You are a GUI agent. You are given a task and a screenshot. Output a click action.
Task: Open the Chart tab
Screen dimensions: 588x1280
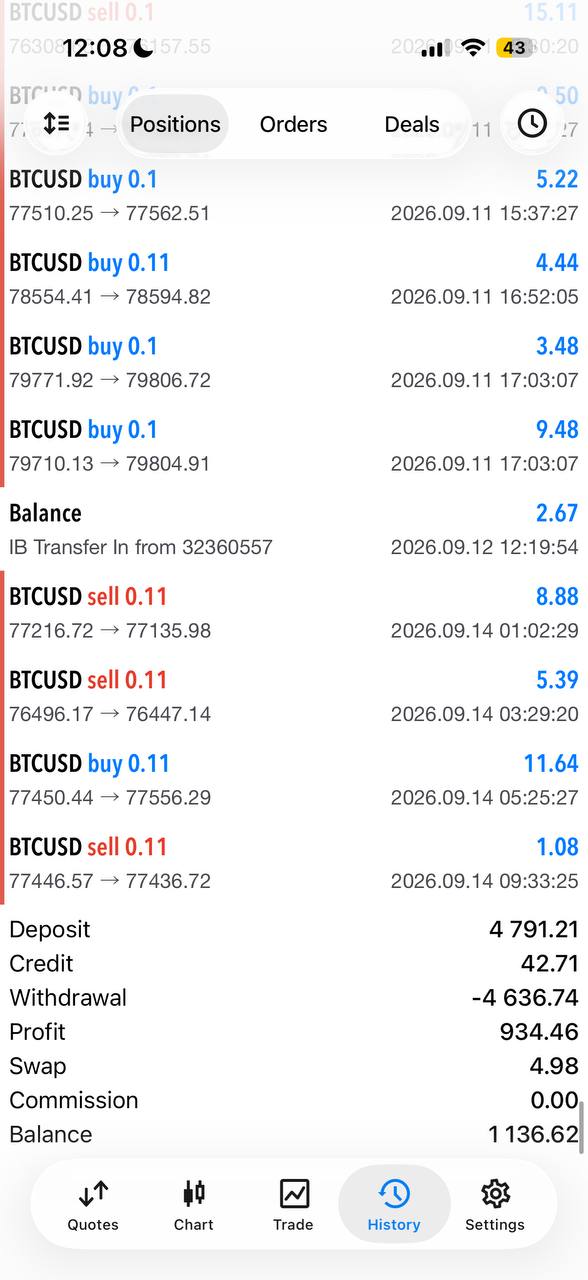(x=194, y=1205)
